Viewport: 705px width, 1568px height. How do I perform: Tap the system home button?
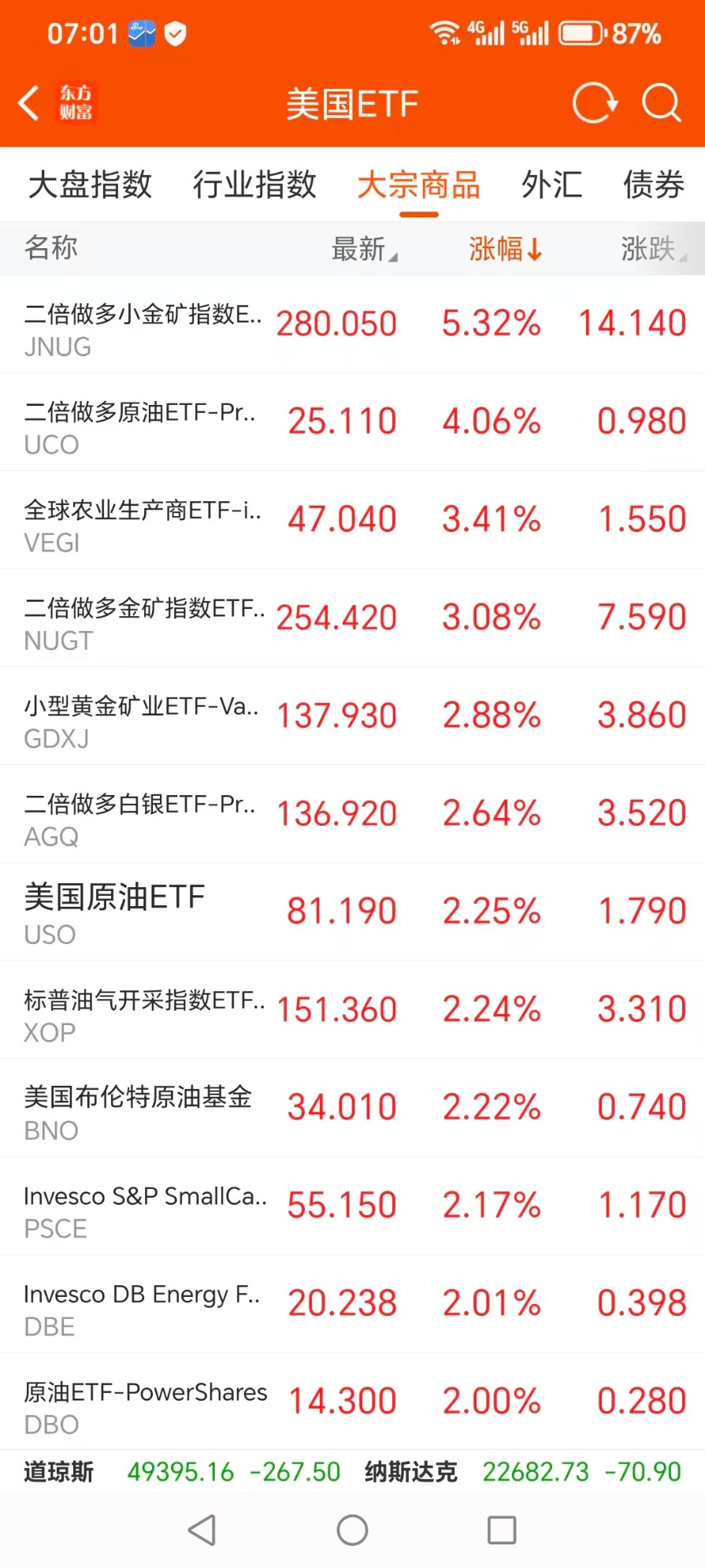pos(352,1530)
